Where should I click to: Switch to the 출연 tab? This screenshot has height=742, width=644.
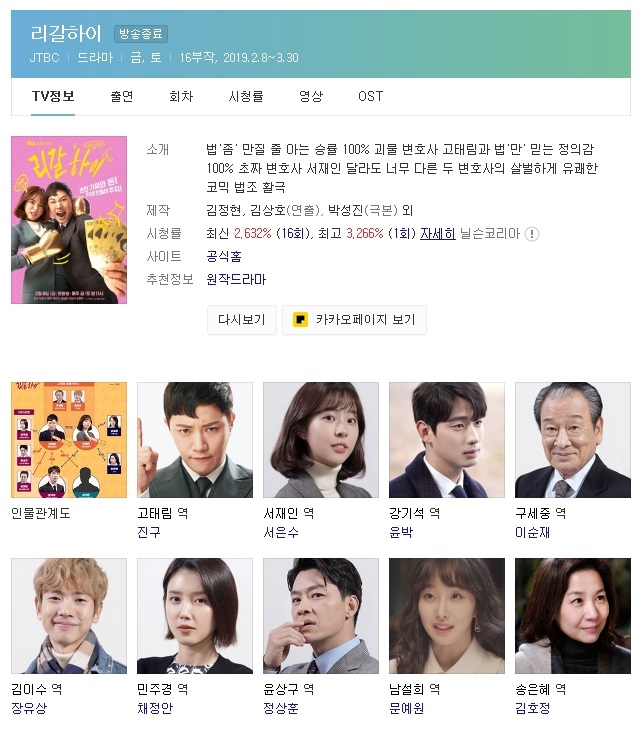pos(122,96)
